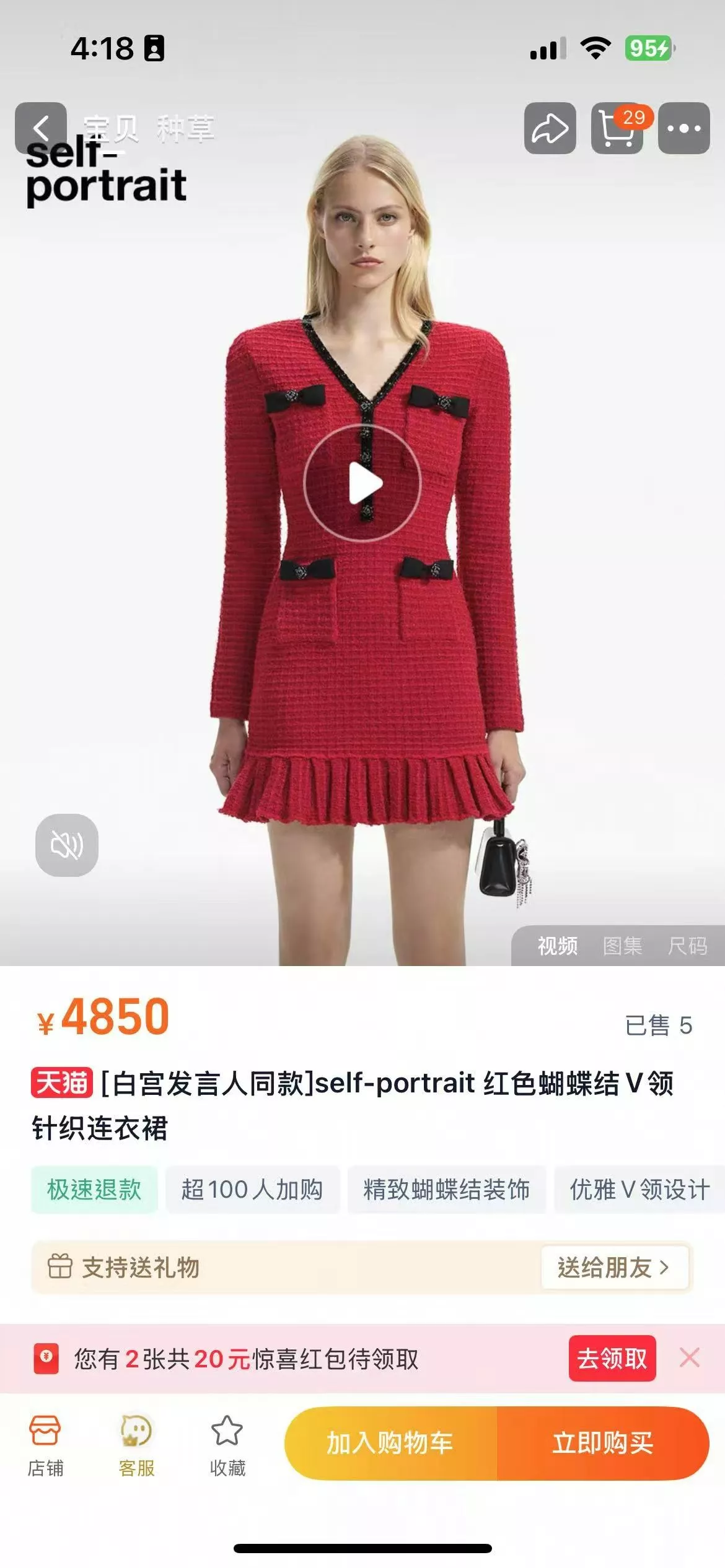Viewport: 725px width, 1568px height.
Task: Switch to the 尺码 size tab
Action: (687, 946)
